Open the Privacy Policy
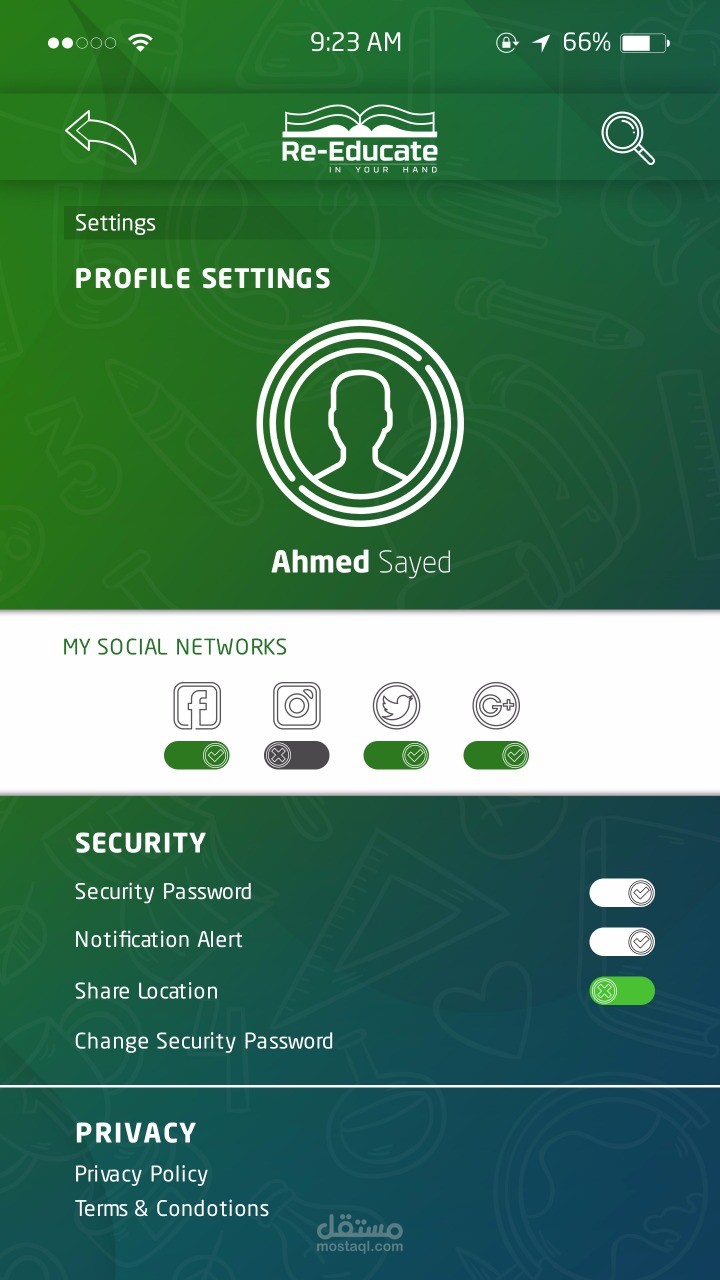720x1280 pixels. tap(141, 1174)
